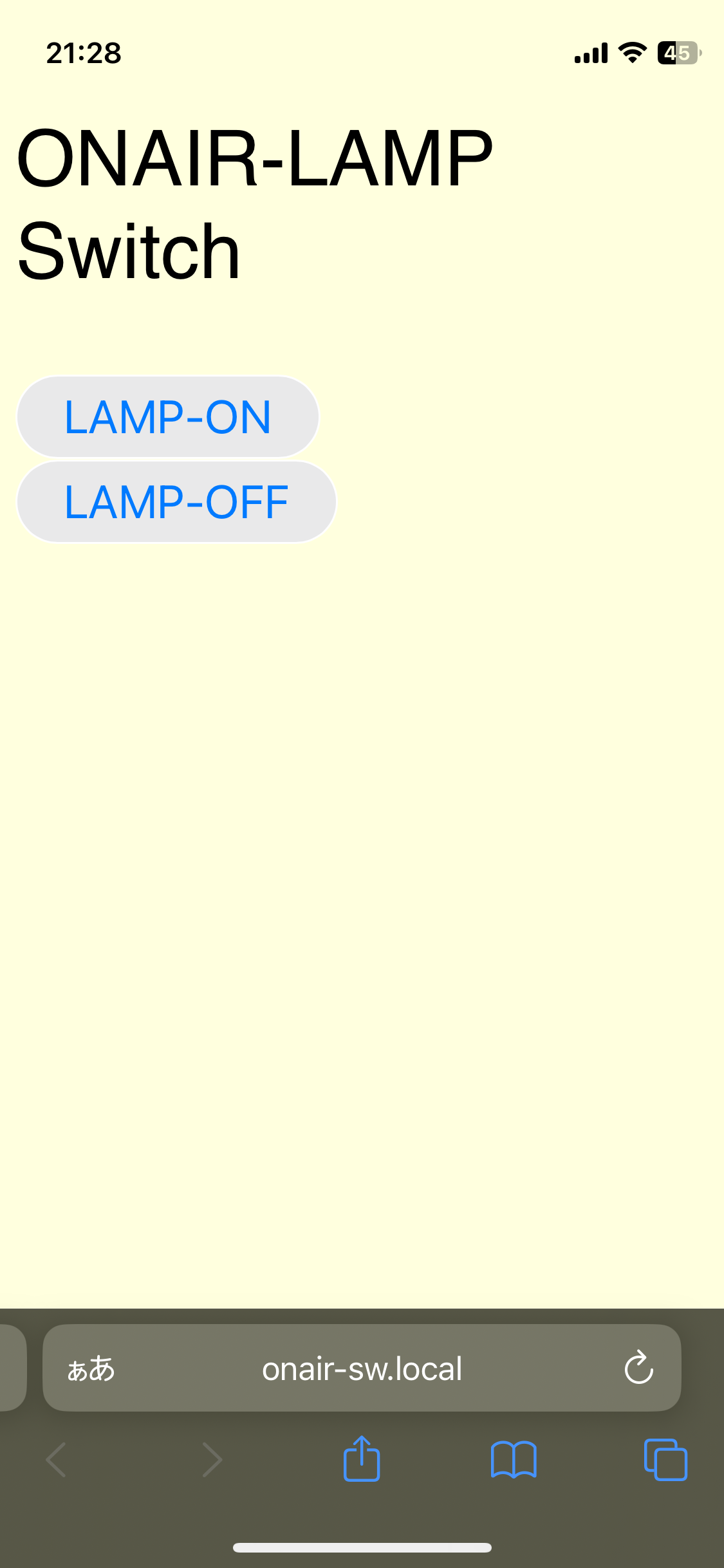
Task: Select the LAMP-OFF link text
Action: pyautogui.click(x=176, y=501)
